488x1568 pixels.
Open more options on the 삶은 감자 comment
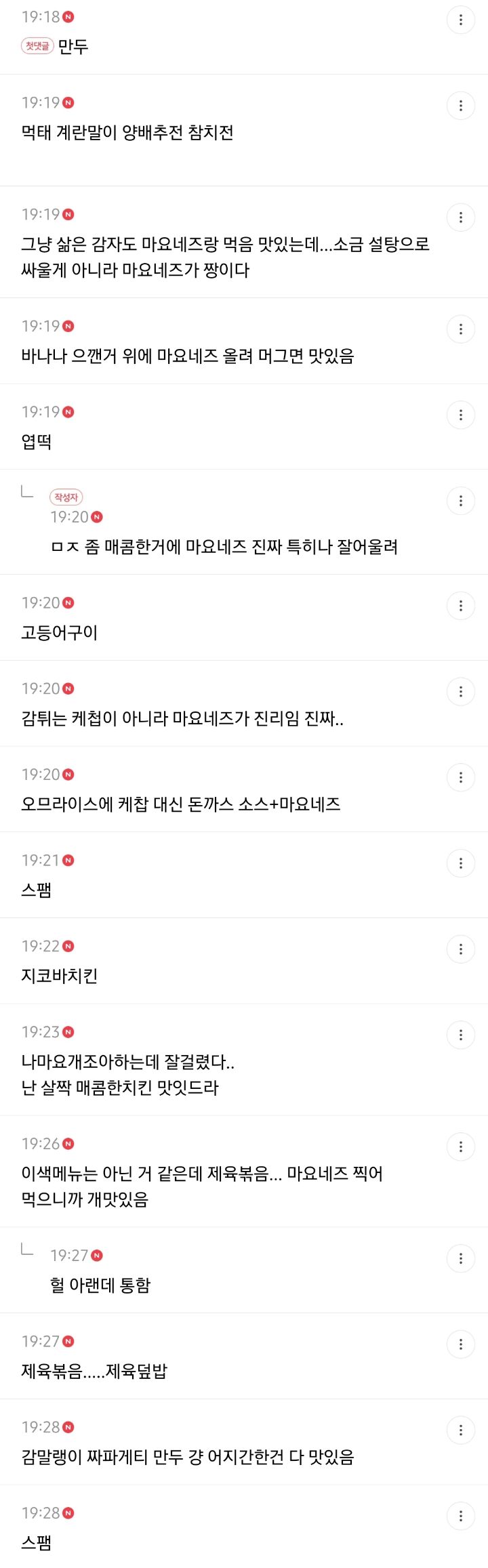(x=461, y=218)
